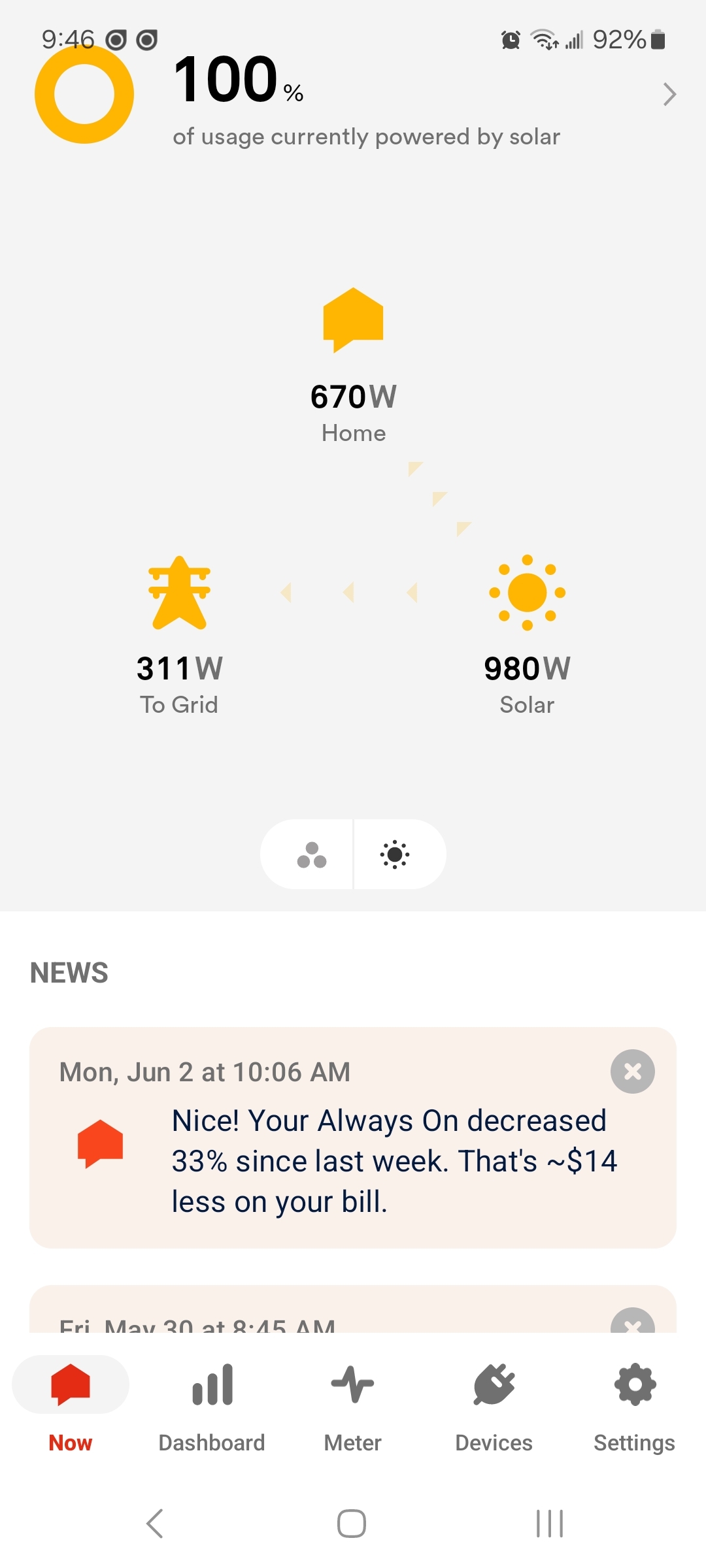Tap the Home power usage icon
Viewport: 706px width, 1568px height.
[353, 320]
